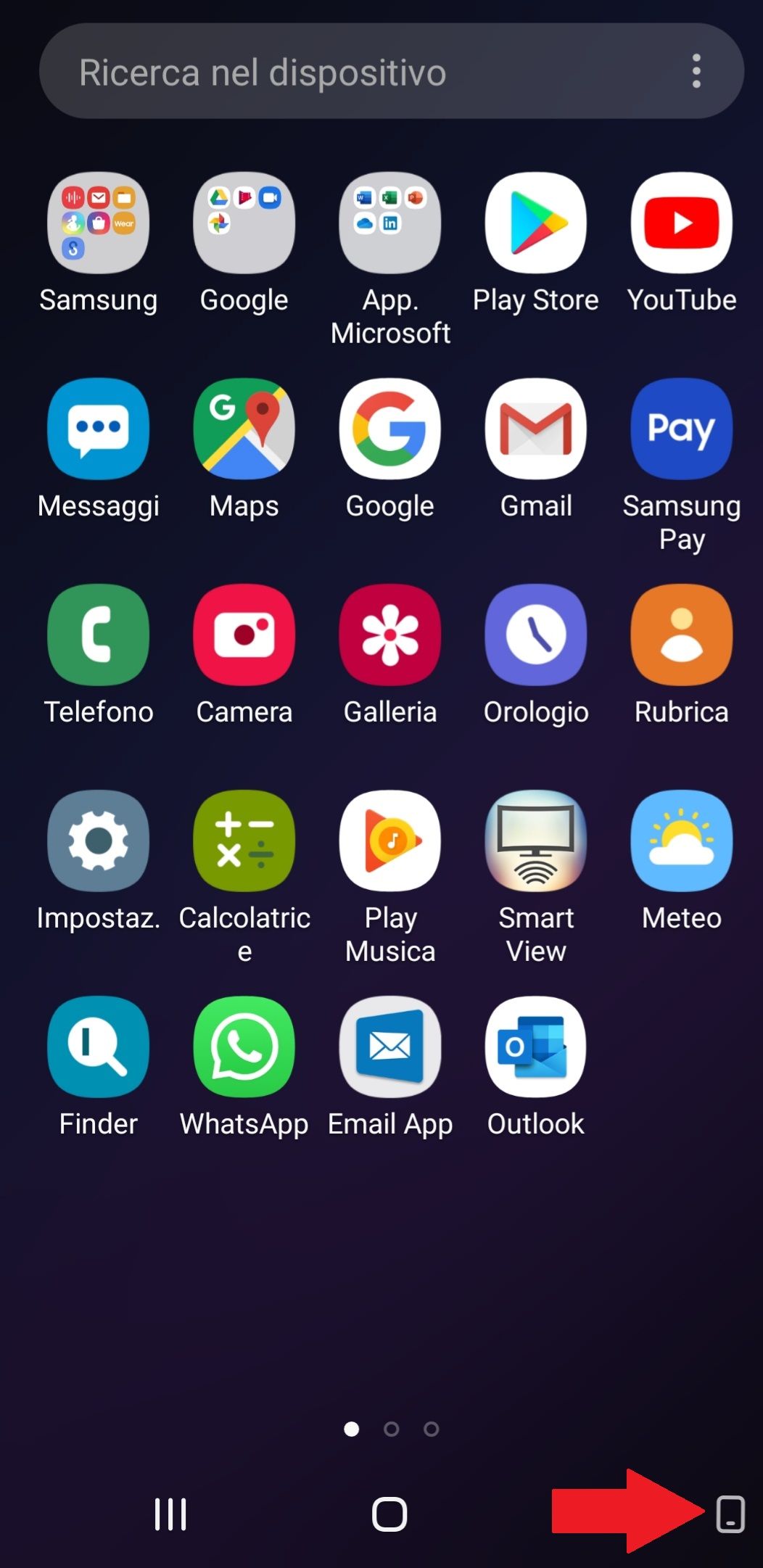Open the Galleria photo gallery
The height and width of the screenshot is (1568, 763).
tap(389, 635)
